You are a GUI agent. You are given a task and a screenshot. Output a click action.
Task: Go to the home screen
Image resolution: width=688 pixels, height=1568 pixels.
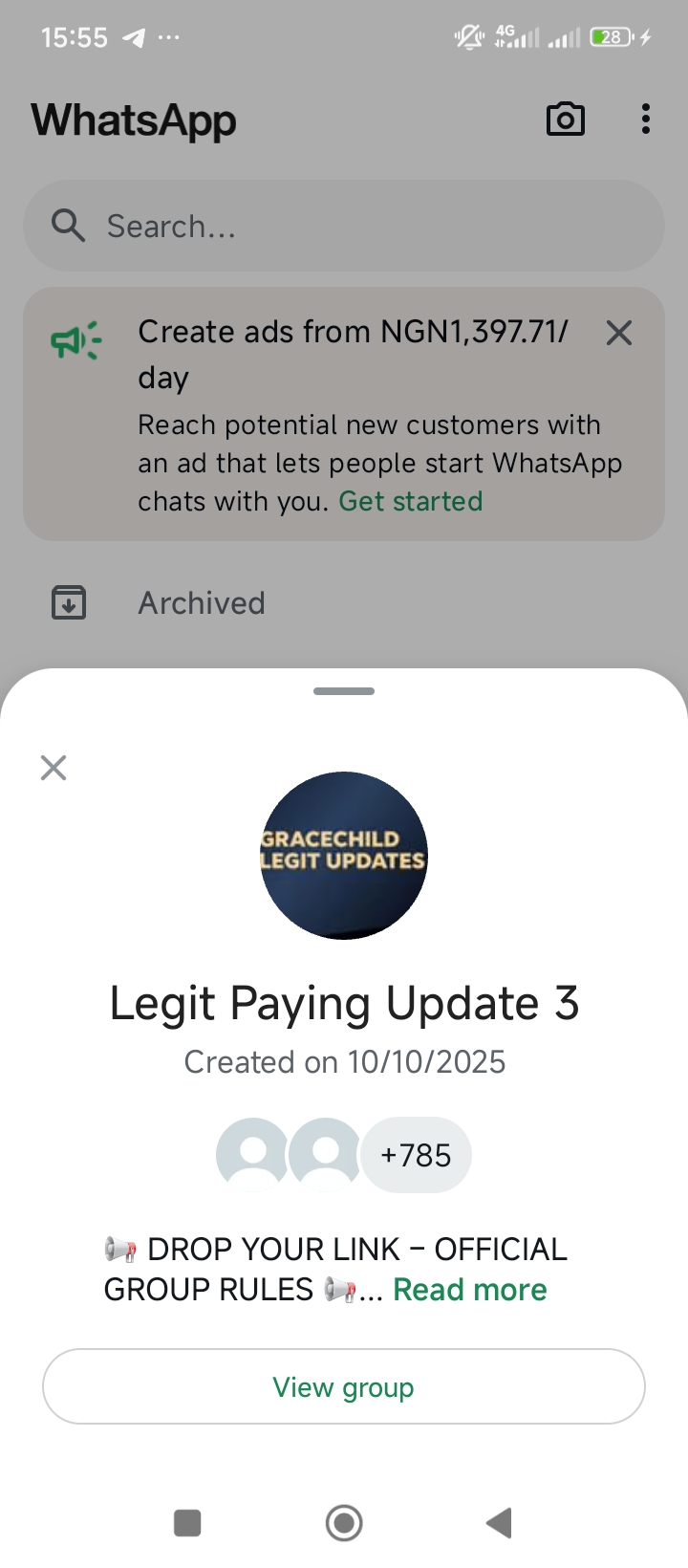(x=344, y=1522)
